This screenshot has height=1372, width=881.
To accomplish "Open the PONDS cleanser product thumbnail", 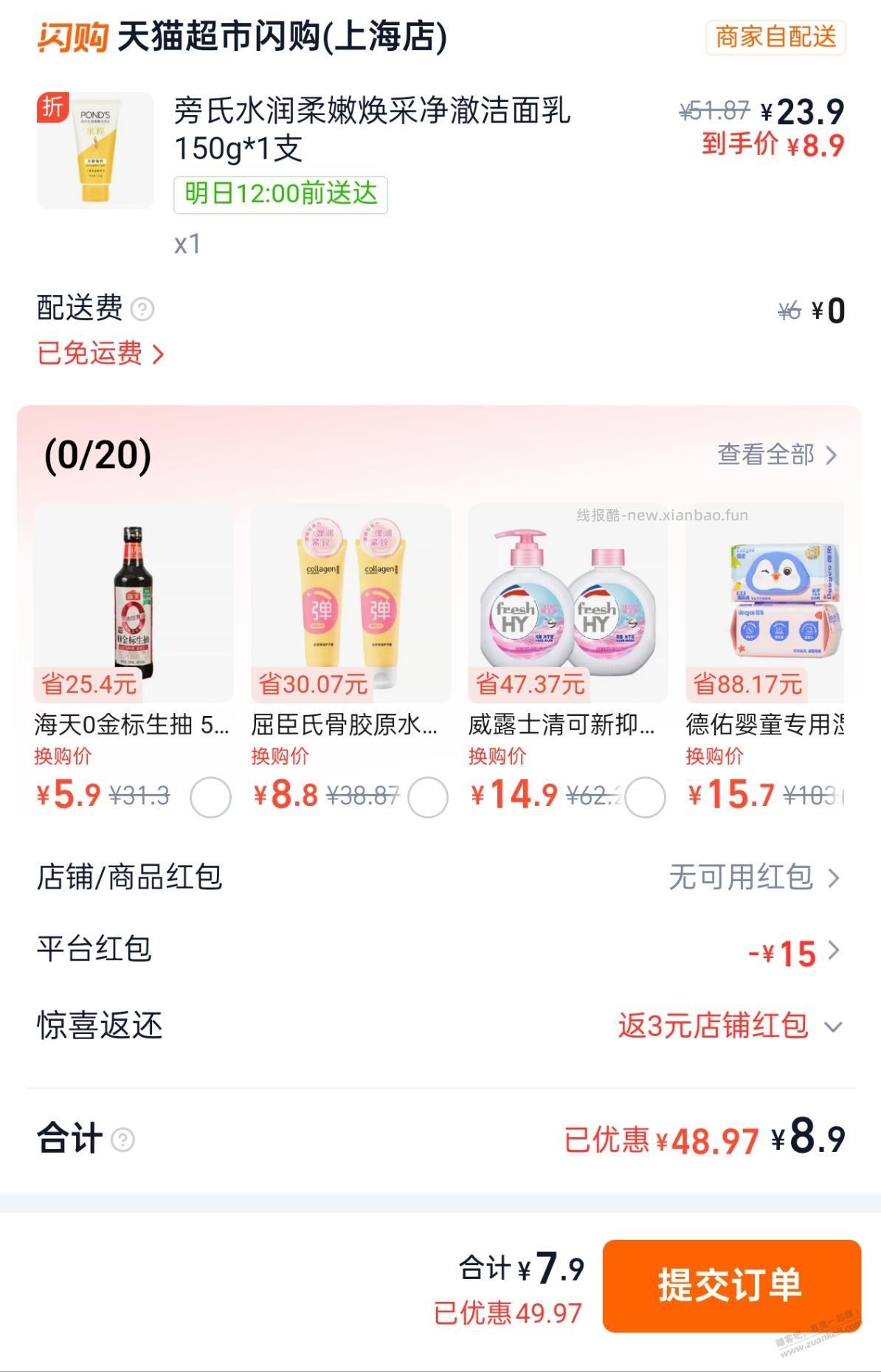I will [x=94, y=148].
